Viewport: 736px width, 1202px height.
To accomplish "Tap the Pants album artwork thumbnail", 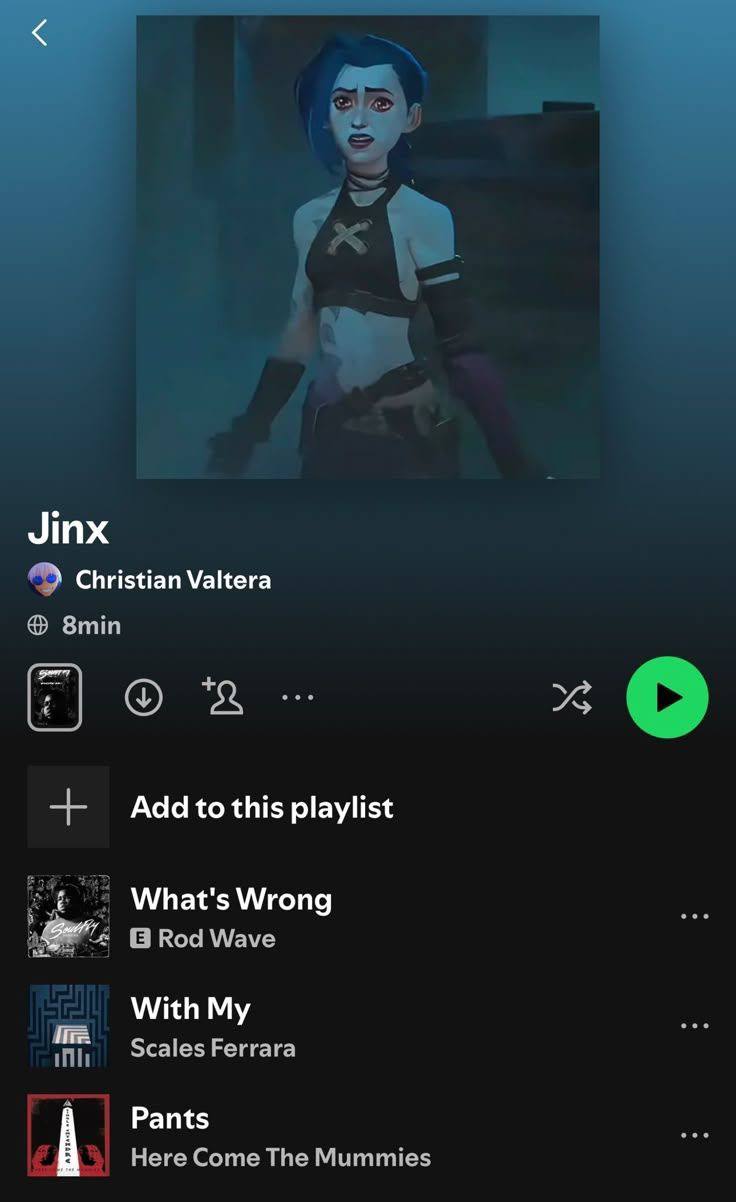I will pyautogui.click(x=68, y=1135).
